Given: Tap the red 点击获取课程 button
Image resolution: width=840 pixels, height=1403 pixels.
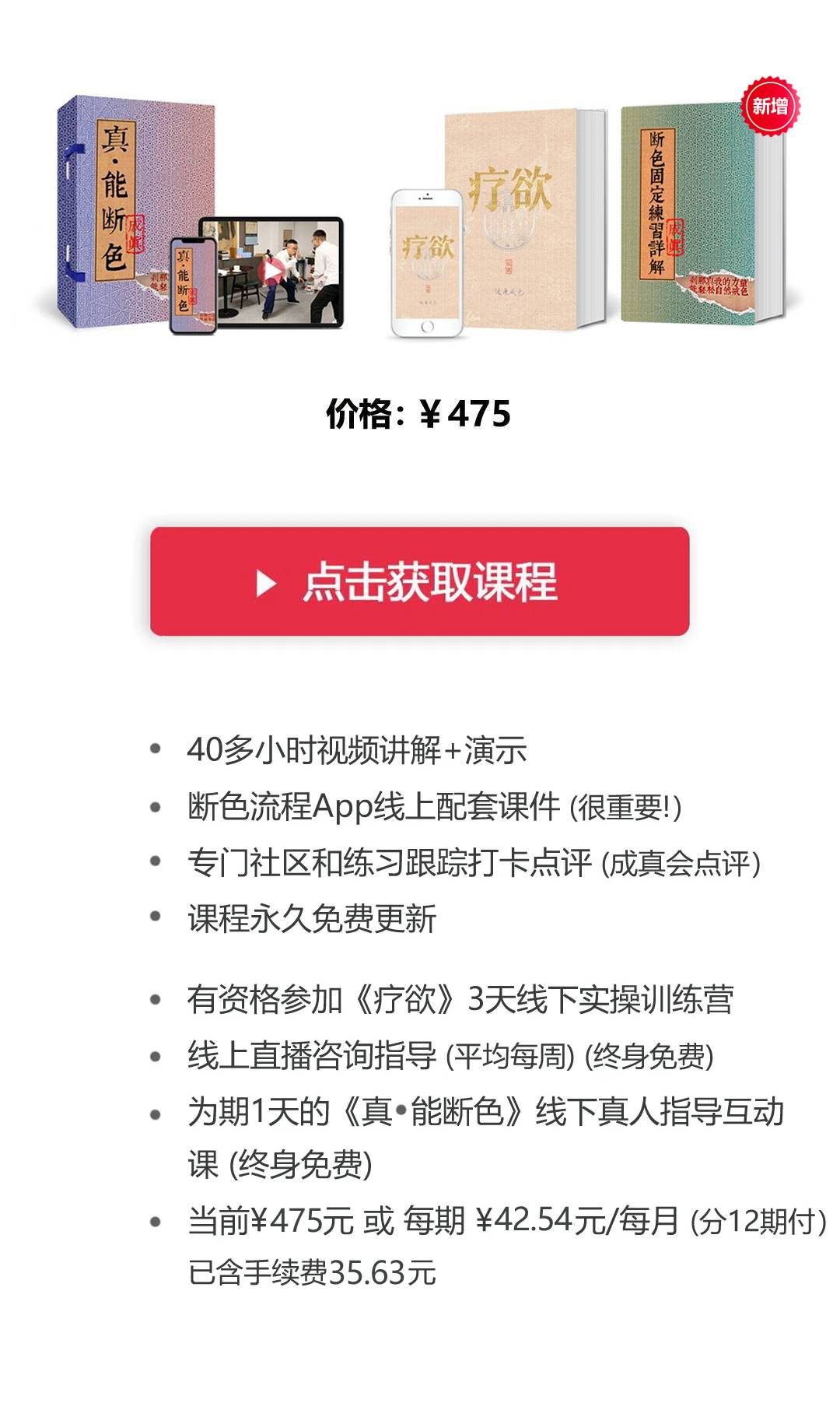Looking at the screenshot, I should point(419,581).
